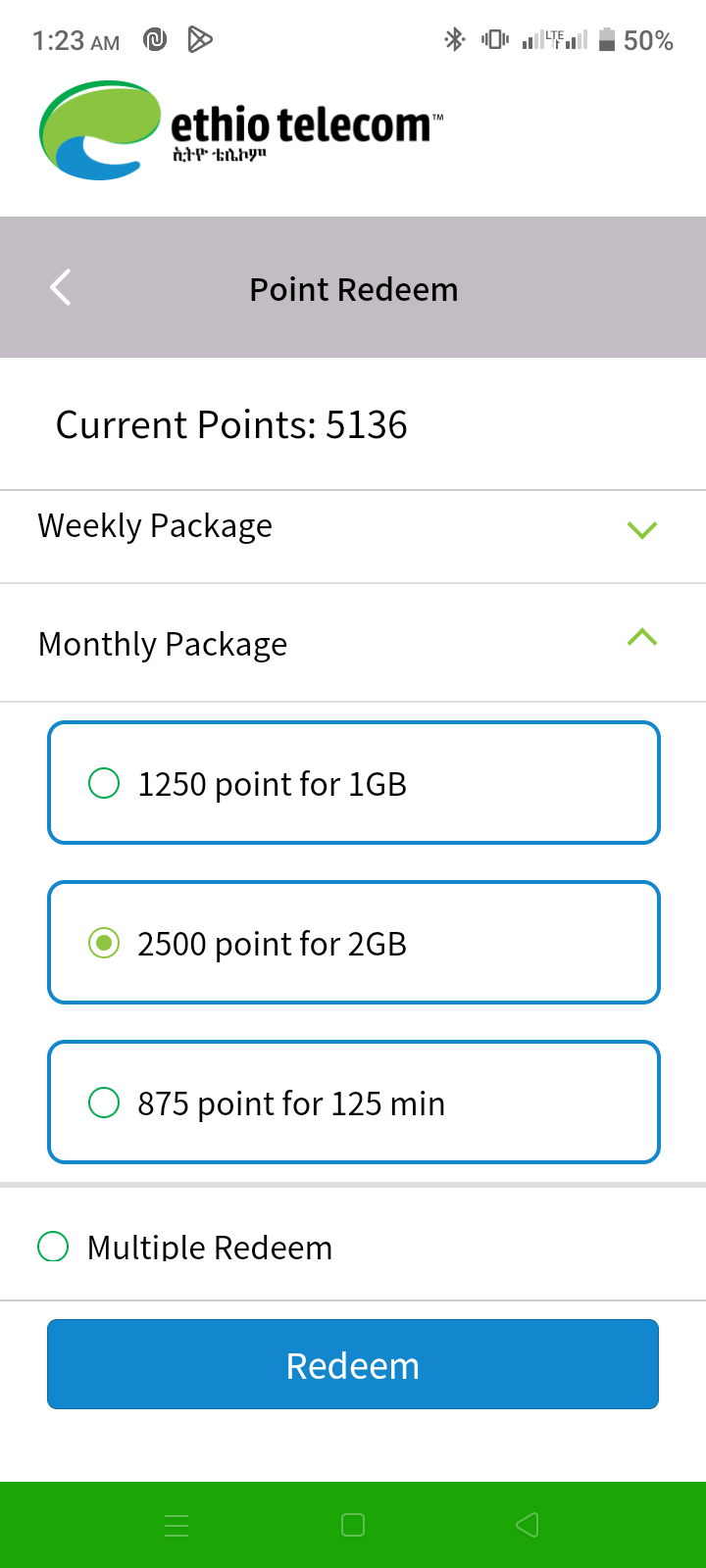Viewport: 706px width, 1568px height.
Task: Choose 2500 point for 2GB option
Action: pos(354,943)
